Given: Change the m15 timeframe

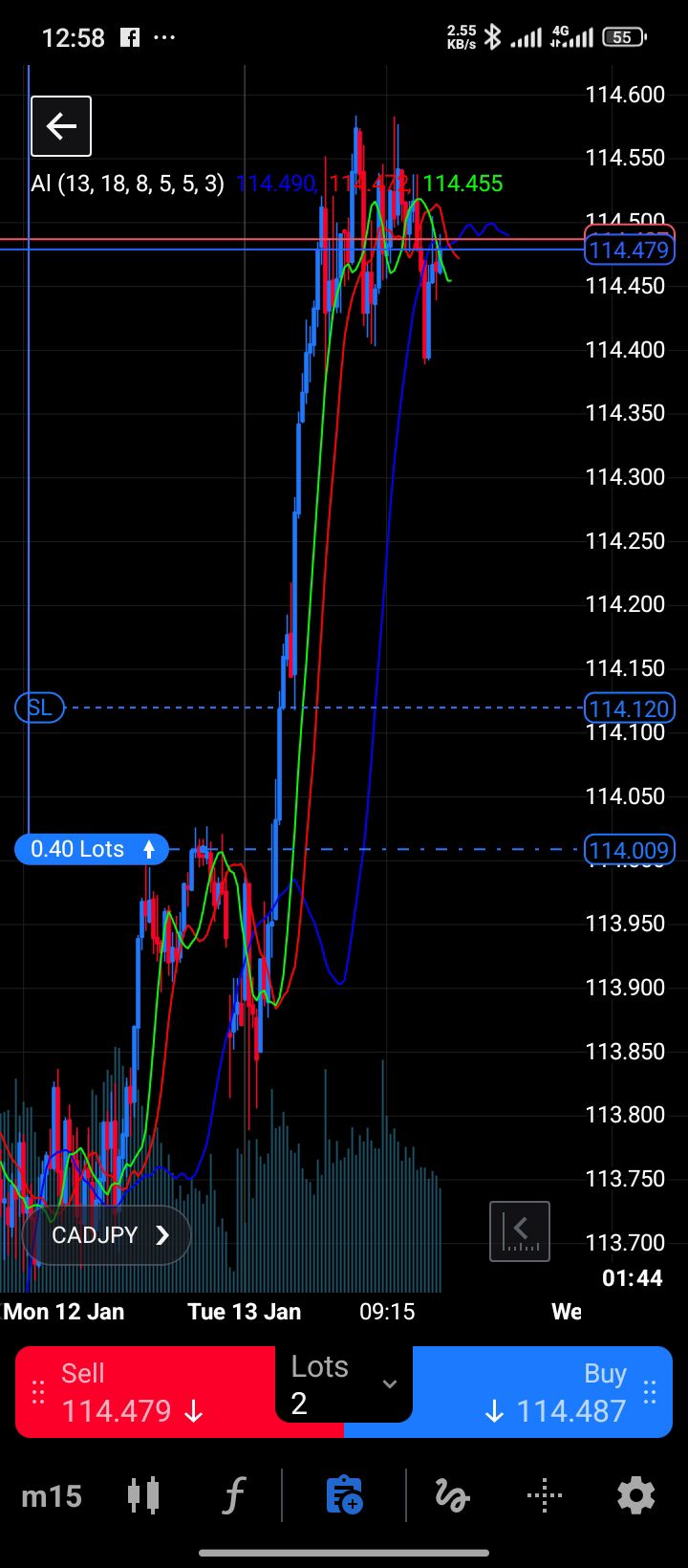Looking at the screenshot, I should 52,1496.
